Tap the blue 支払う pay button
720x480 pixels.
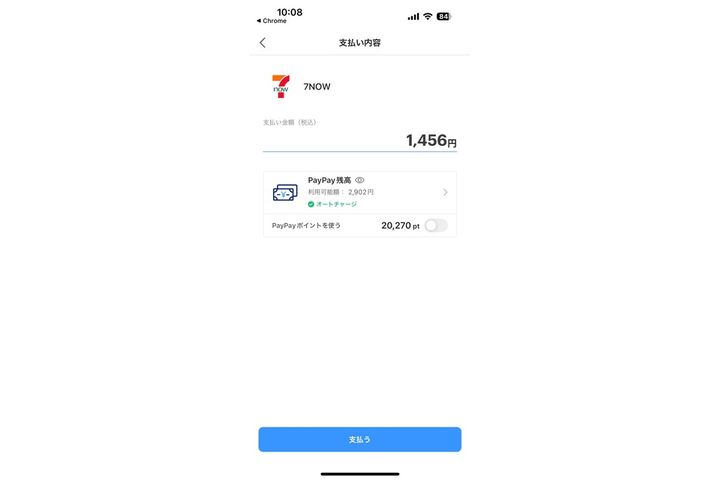360,439
